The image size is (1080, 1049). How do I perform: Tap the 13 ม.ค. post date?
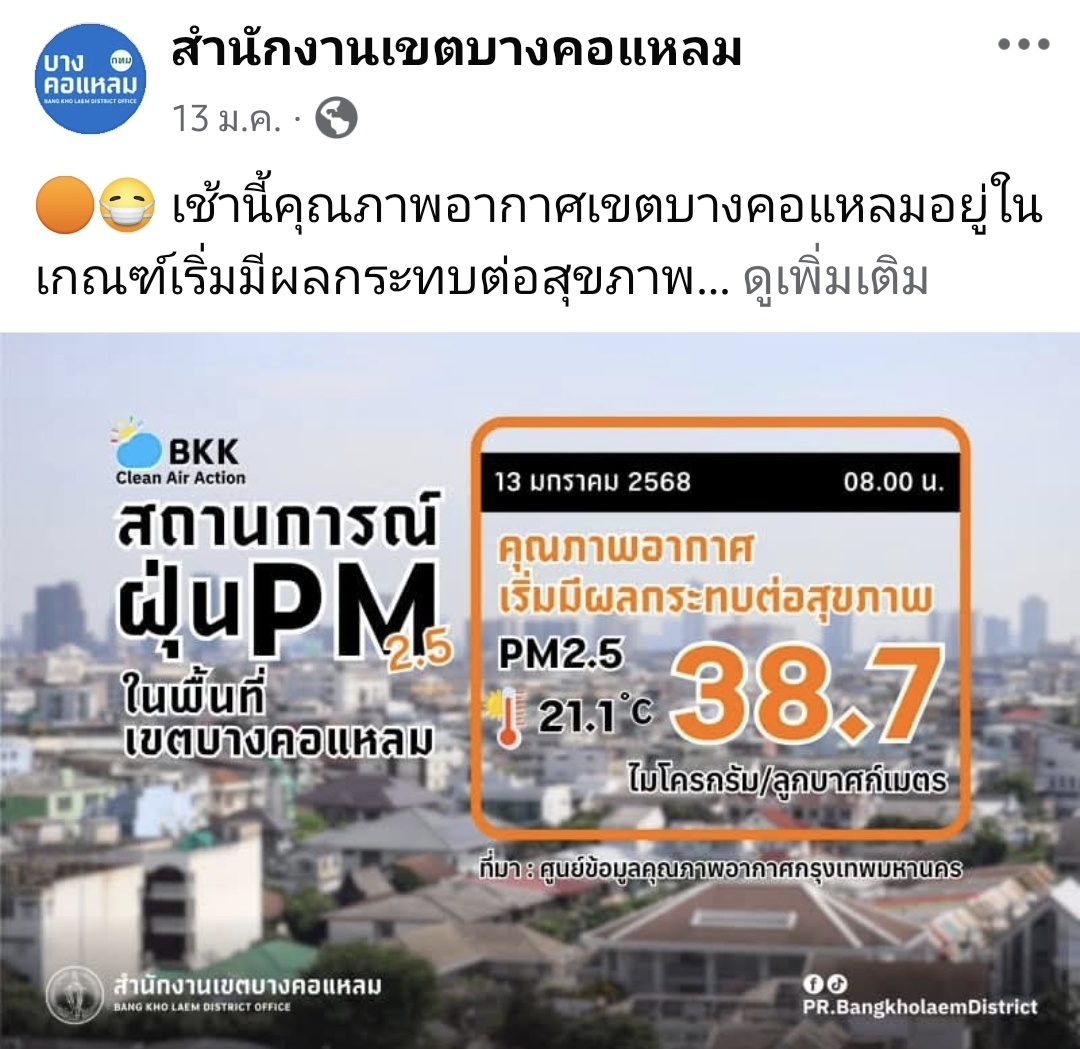tap(227, 120)
